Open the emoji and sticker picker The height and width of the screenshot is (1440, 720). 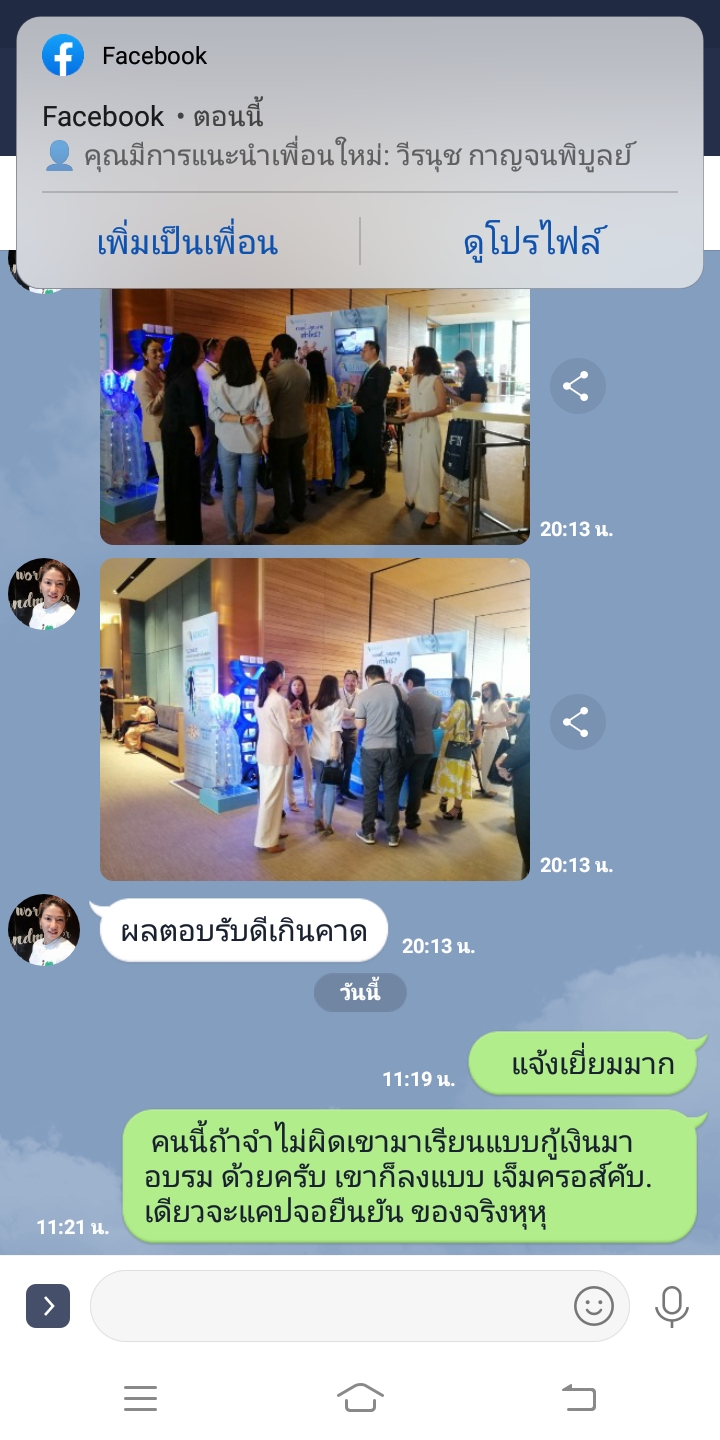(593, 1306)
